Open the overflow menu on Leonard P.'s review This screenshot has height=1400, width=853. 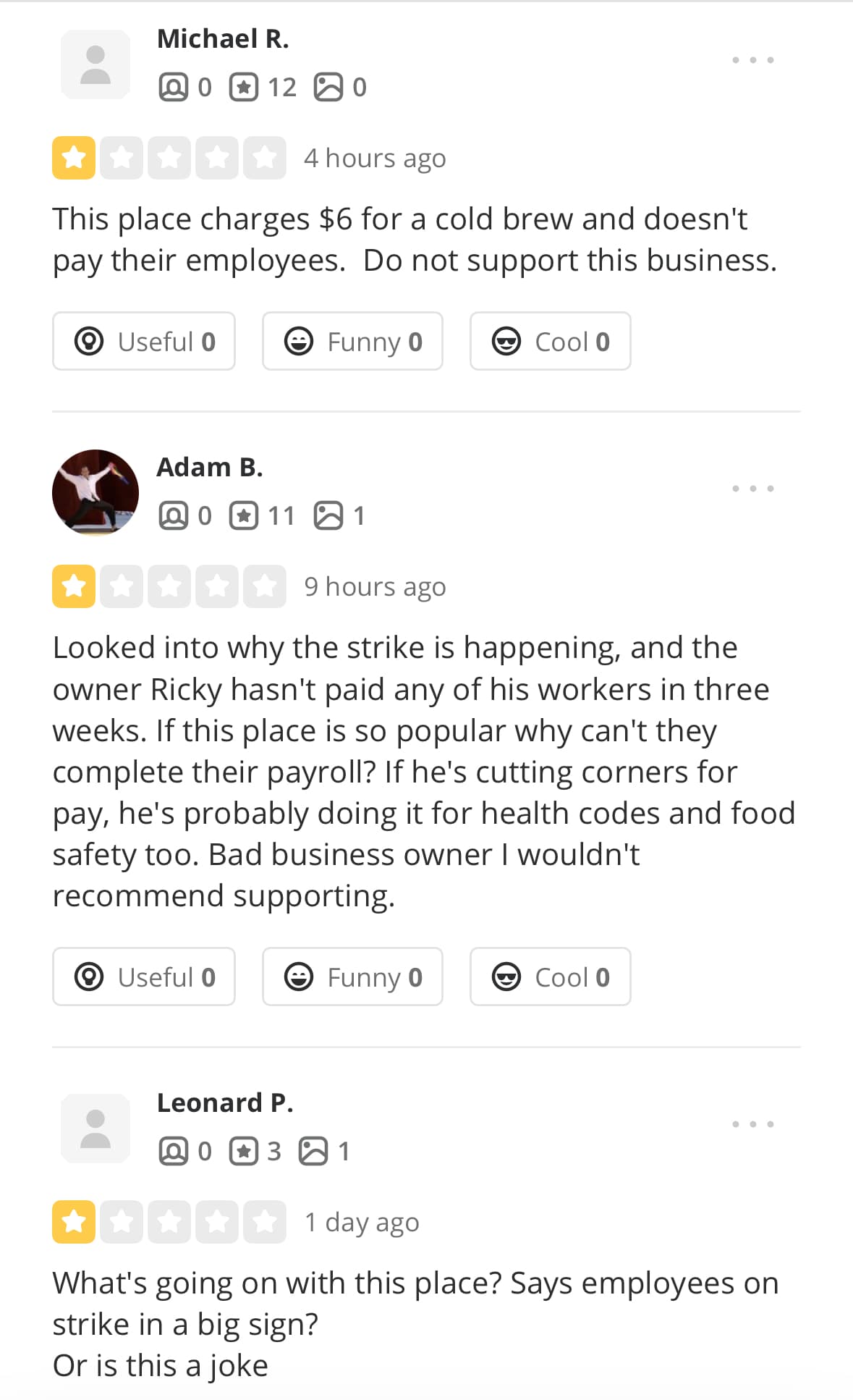(x=752, y=1124)
